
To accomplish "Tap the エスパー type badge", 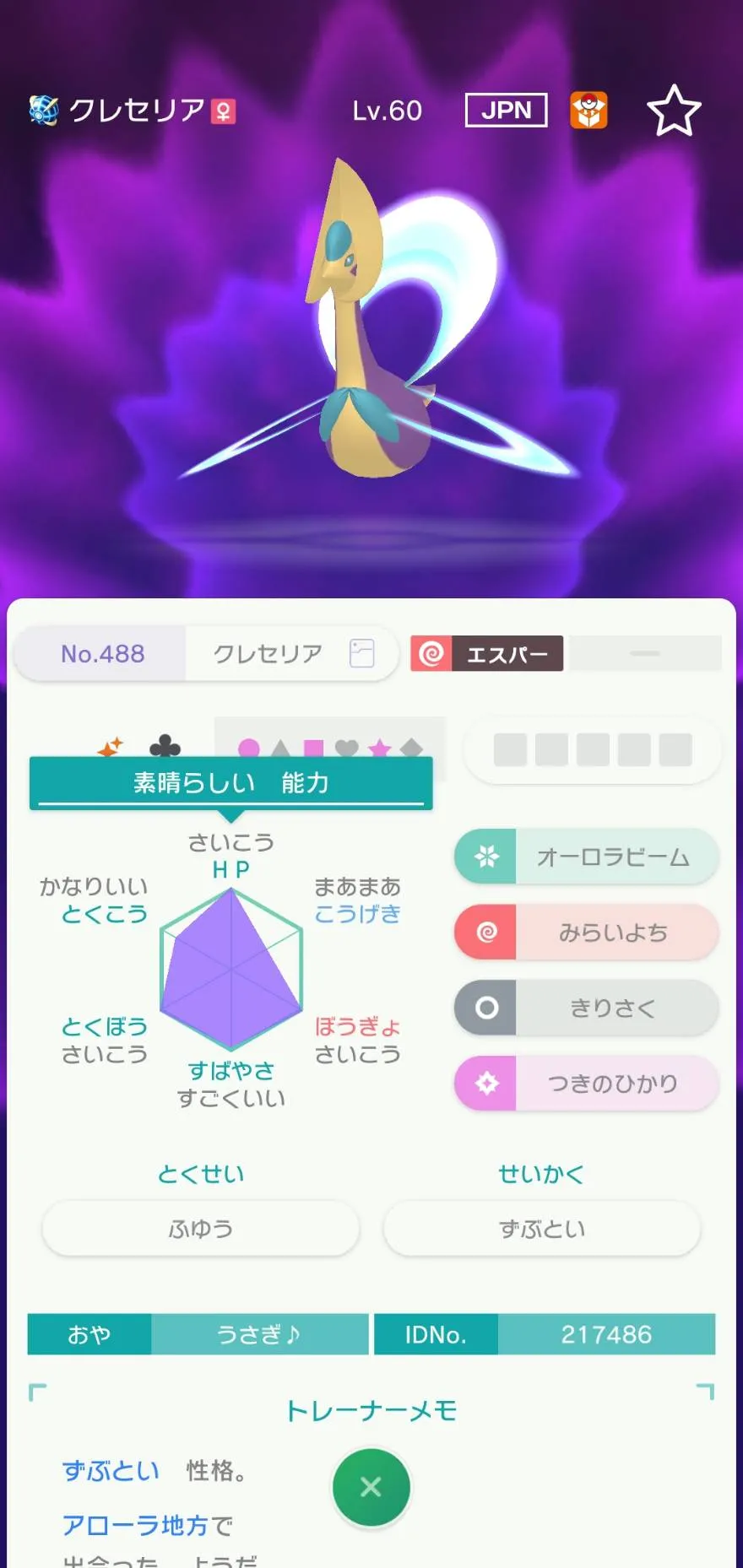I will 487,653.
